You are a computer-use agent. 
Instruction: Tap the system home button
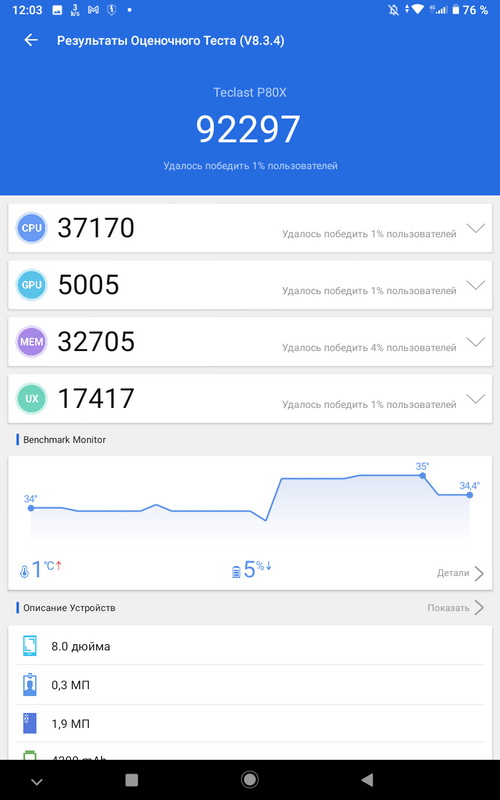point(249,780)
